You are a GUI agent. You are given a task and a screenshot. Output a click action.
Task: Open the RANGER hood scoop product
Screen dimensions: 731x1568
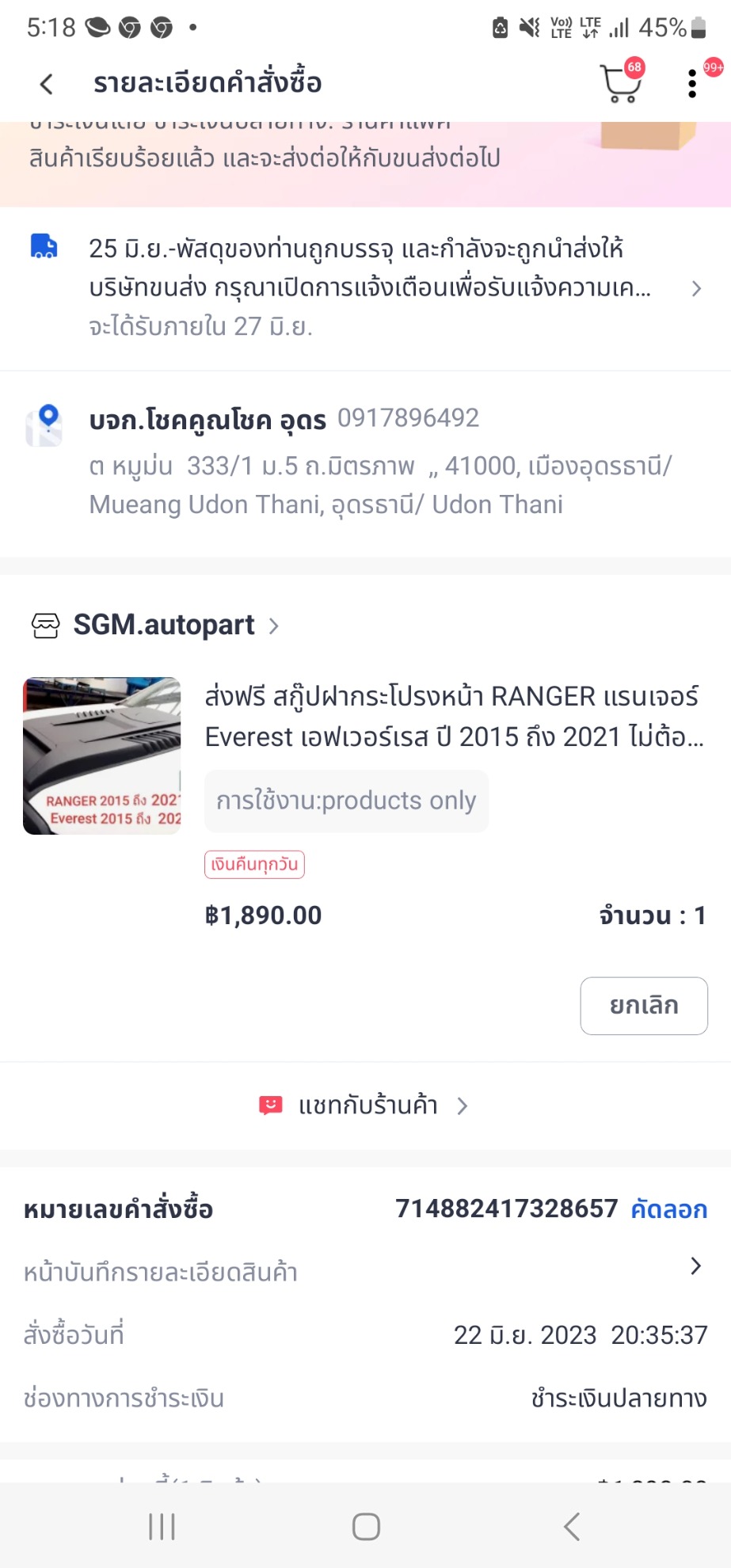tap(101, 755)
